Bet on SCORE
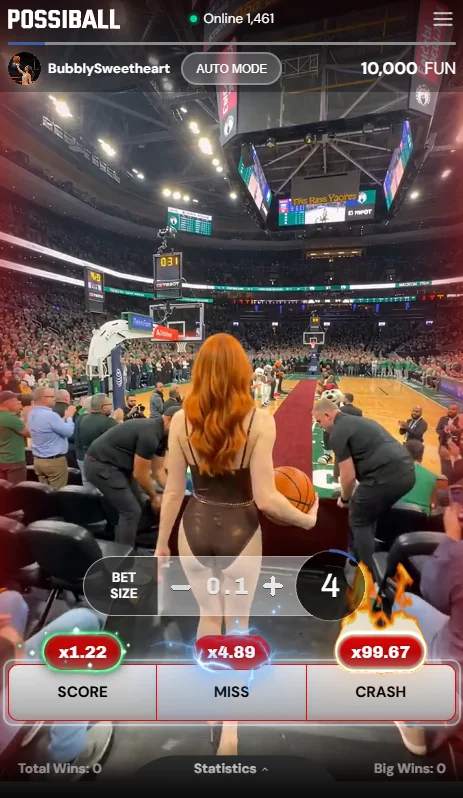 point(82,692)
